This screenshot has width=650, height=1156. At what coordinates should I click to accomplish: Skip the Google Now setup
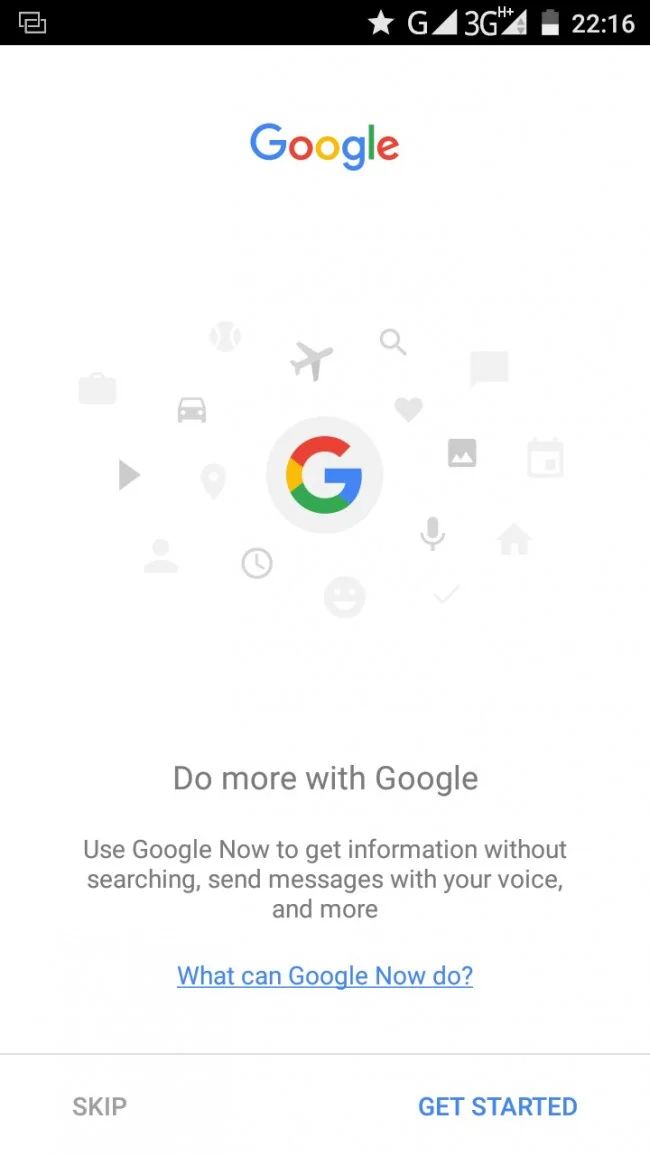coord(99,1106)
